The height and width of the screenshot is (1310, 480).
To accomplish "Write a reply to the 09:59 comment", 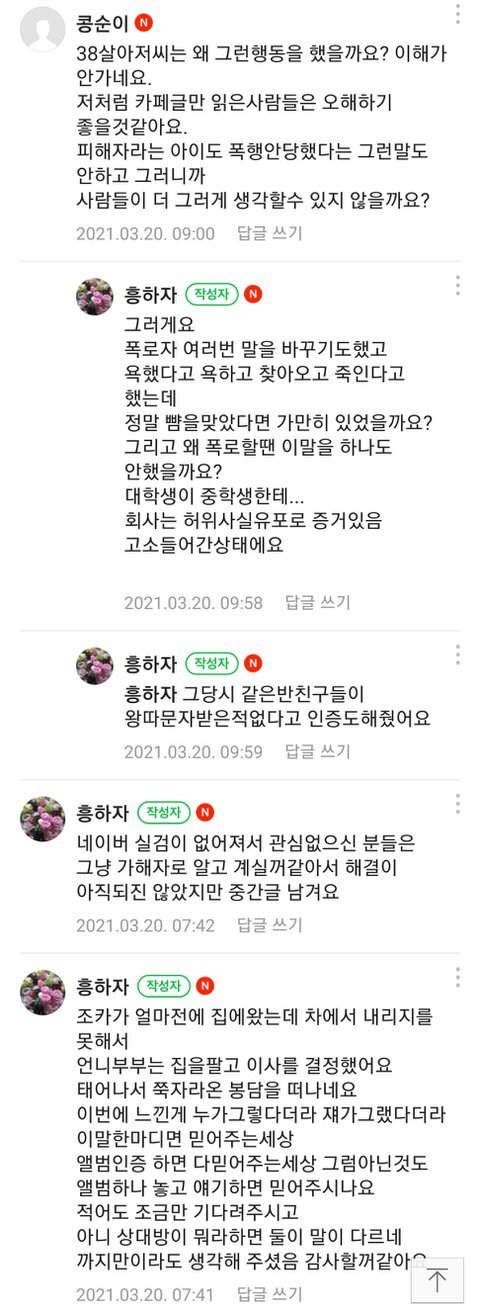I will (x=317, y=751).
